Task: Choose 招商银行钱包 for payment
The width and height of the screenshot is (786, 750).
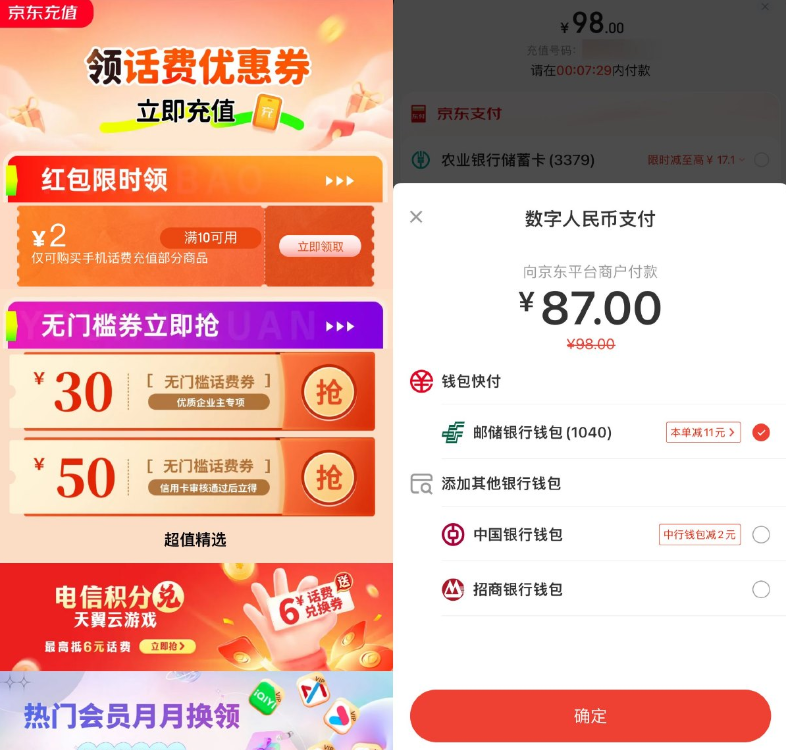Action: click(761, 589)
